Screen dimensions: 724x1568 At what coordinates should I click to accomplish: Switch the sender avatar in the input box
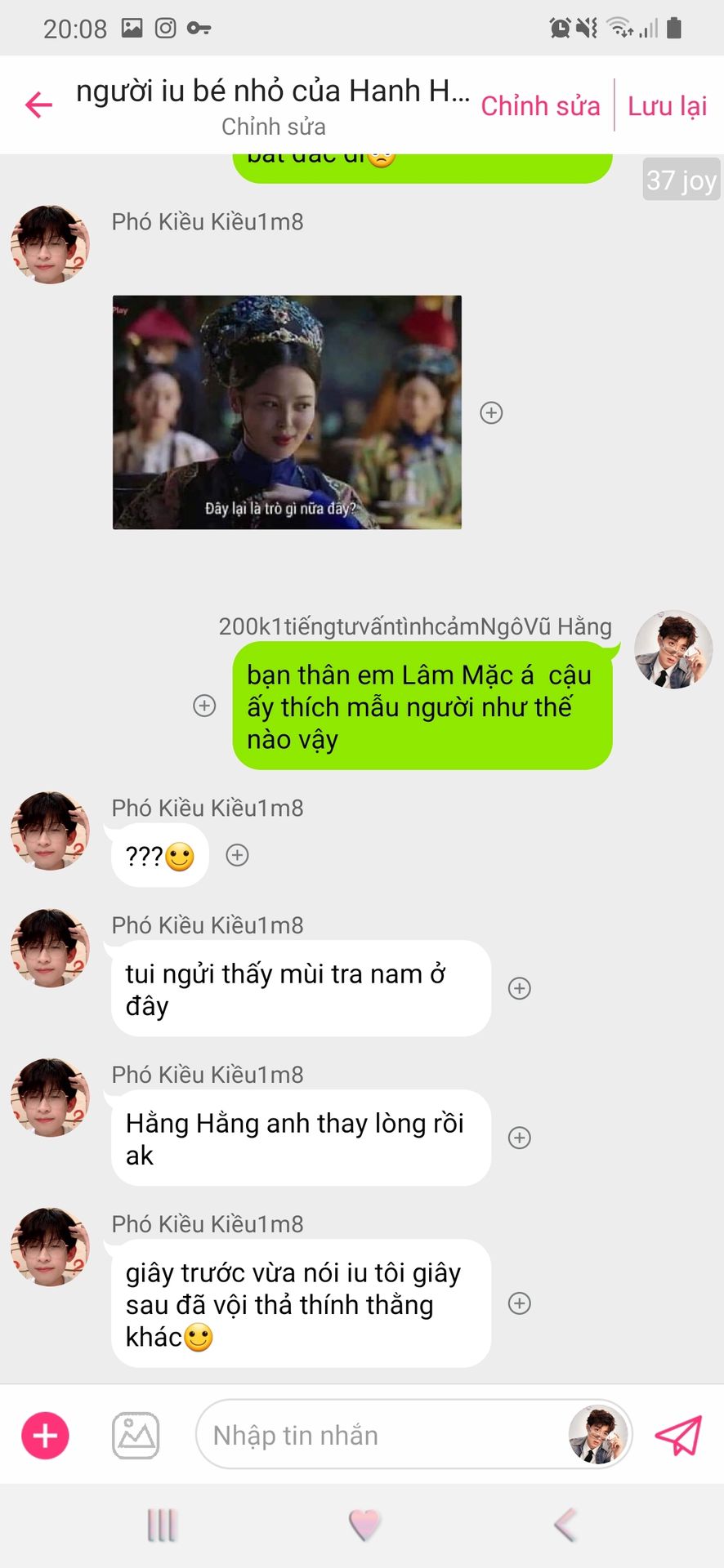point(598,1435)
